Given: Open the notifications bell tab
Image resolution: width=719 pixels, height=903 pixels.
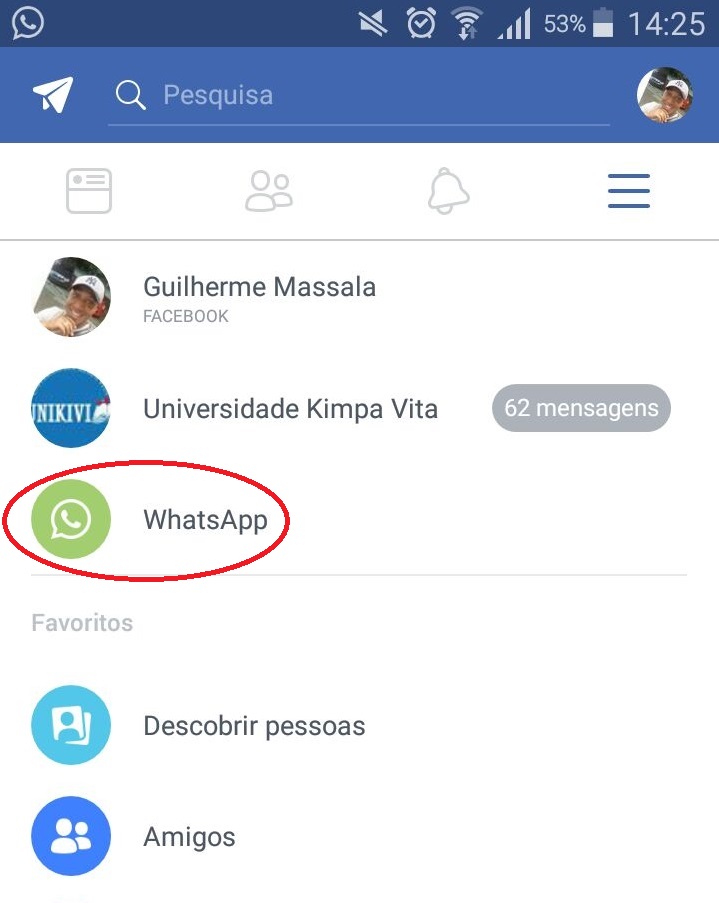Looking at the screenshot, I should [x=448, y=191].
